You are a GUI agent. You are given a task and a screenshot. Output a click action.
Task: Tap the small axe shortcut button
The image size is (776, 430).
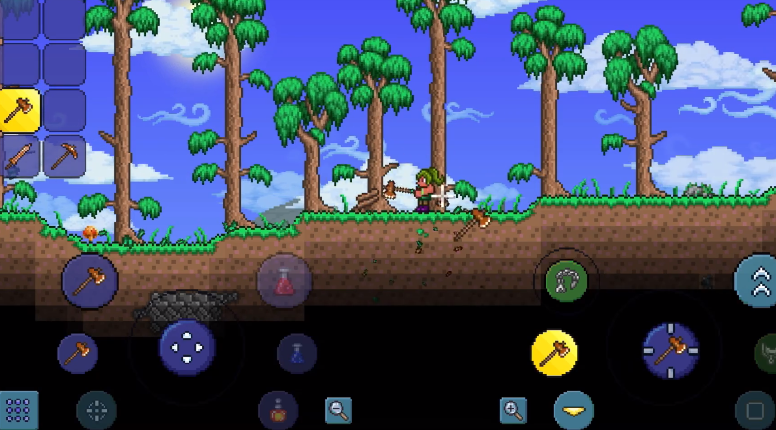point(78,353)
